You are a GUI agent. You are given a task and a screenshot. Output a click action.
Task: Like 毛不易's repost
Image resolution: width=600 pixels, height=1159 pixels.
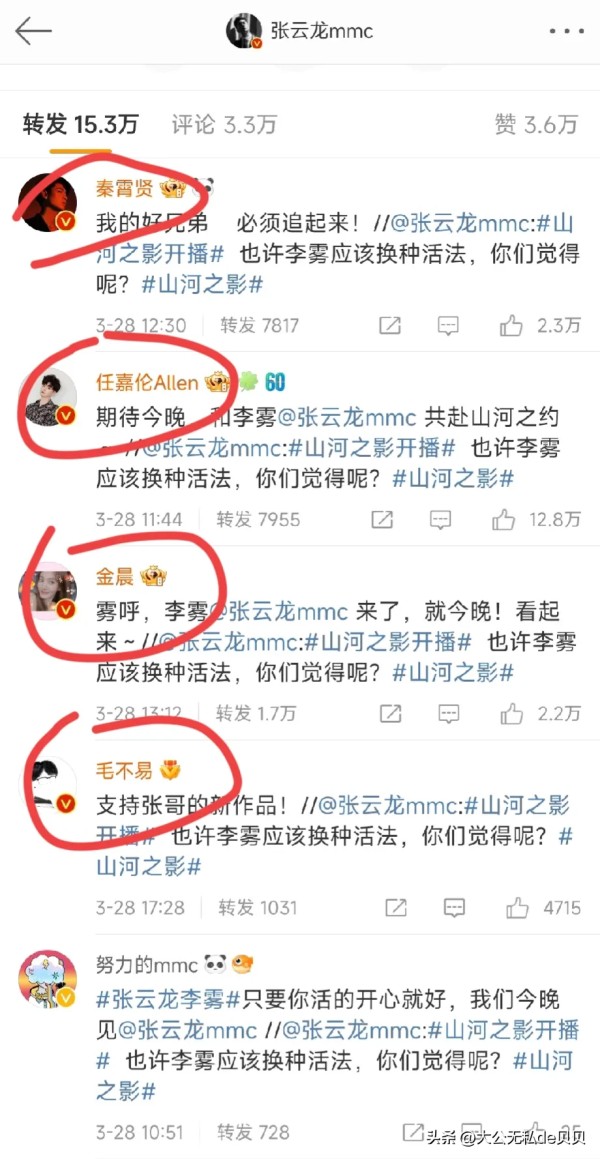pos(518,908)
